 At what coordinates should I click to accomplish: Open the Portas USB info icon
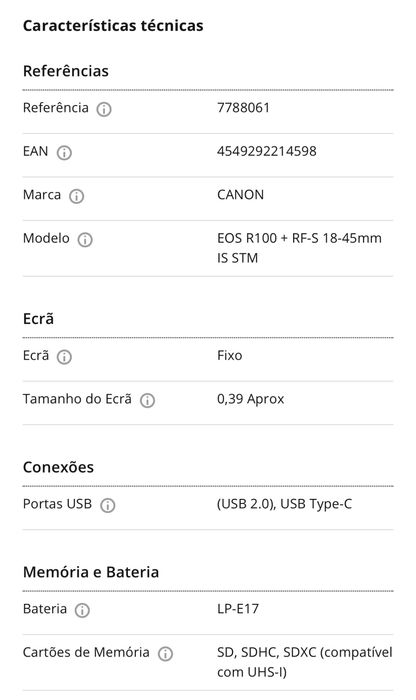[x=108, y=505]
